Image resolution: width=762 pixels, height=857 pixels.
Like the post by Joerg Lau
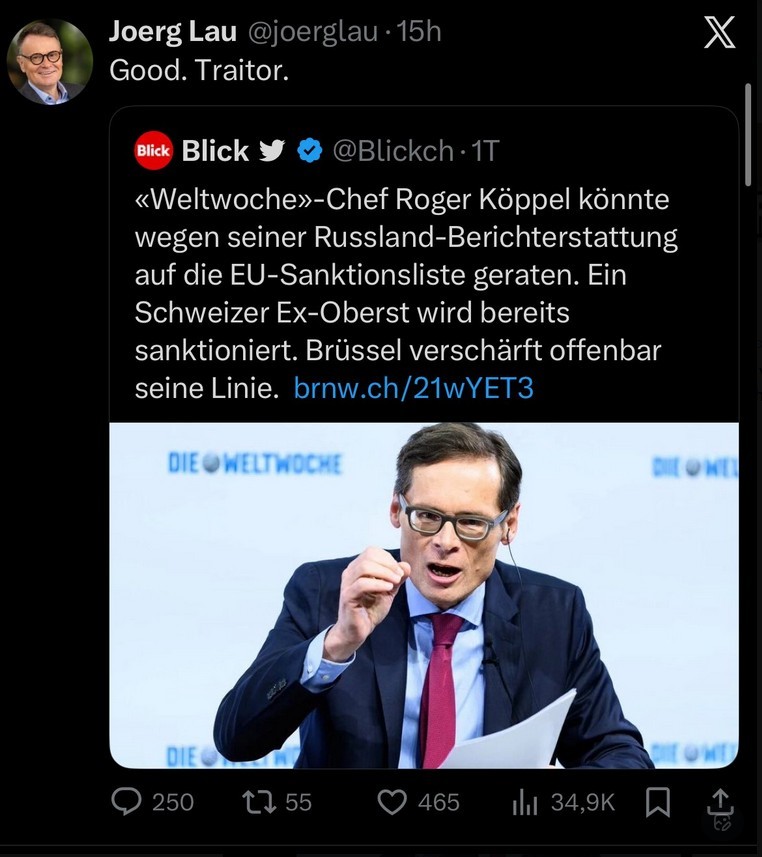[x=393, y=801]
